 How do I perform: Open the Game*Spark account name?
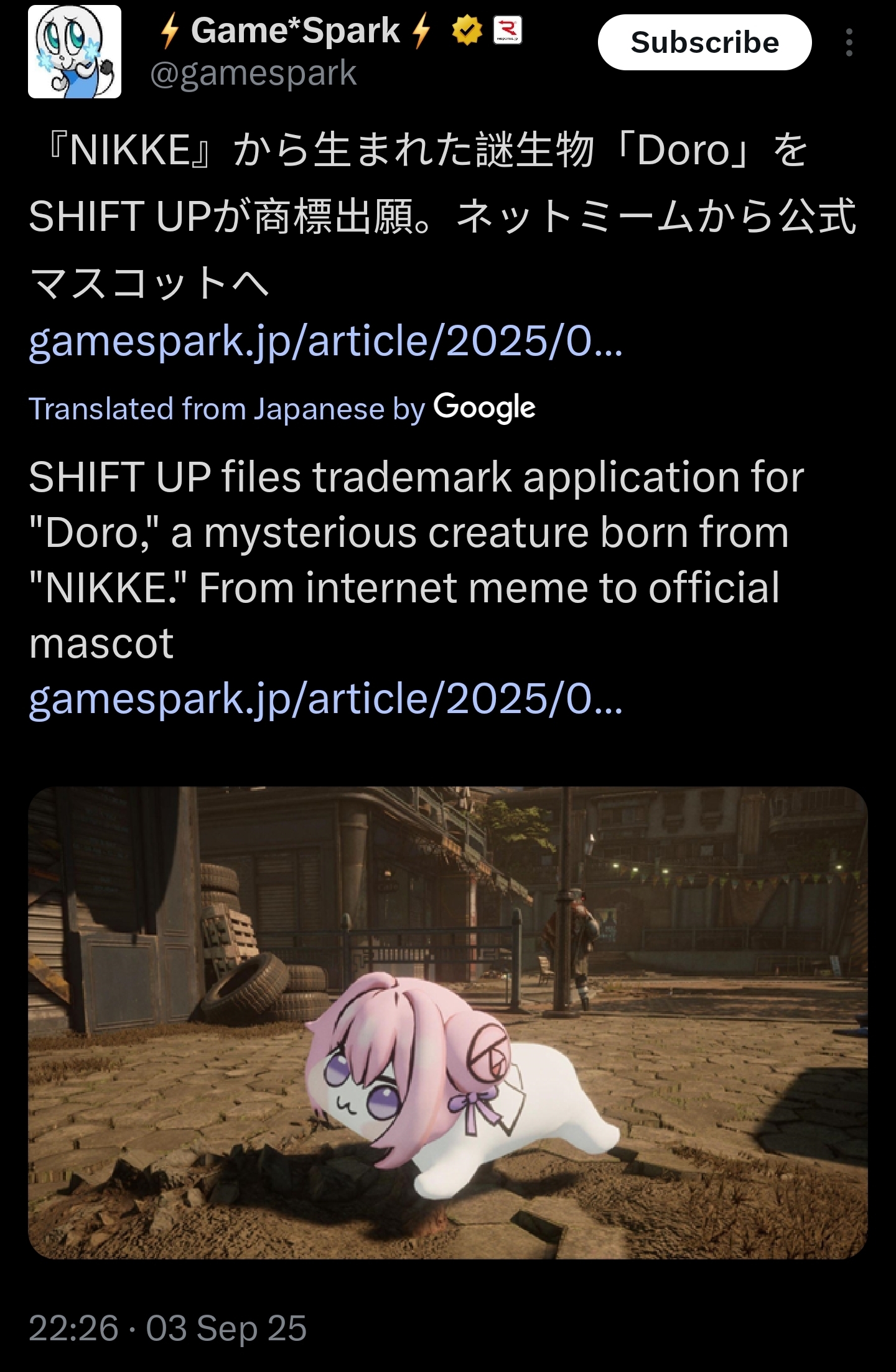pyautogui.click(x=295, y=30)
